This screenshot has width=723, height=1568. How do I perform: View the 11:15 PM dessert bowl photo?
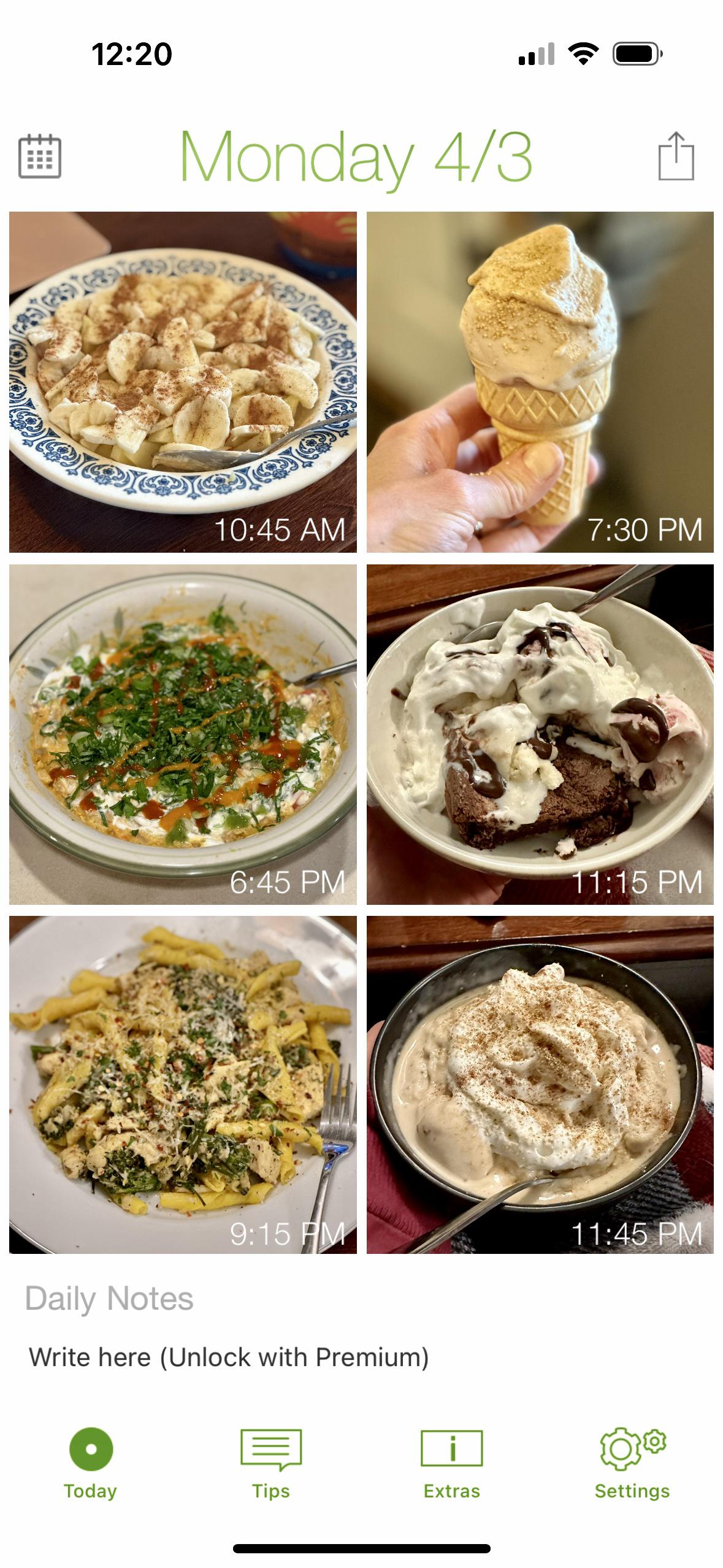point(540,734)
